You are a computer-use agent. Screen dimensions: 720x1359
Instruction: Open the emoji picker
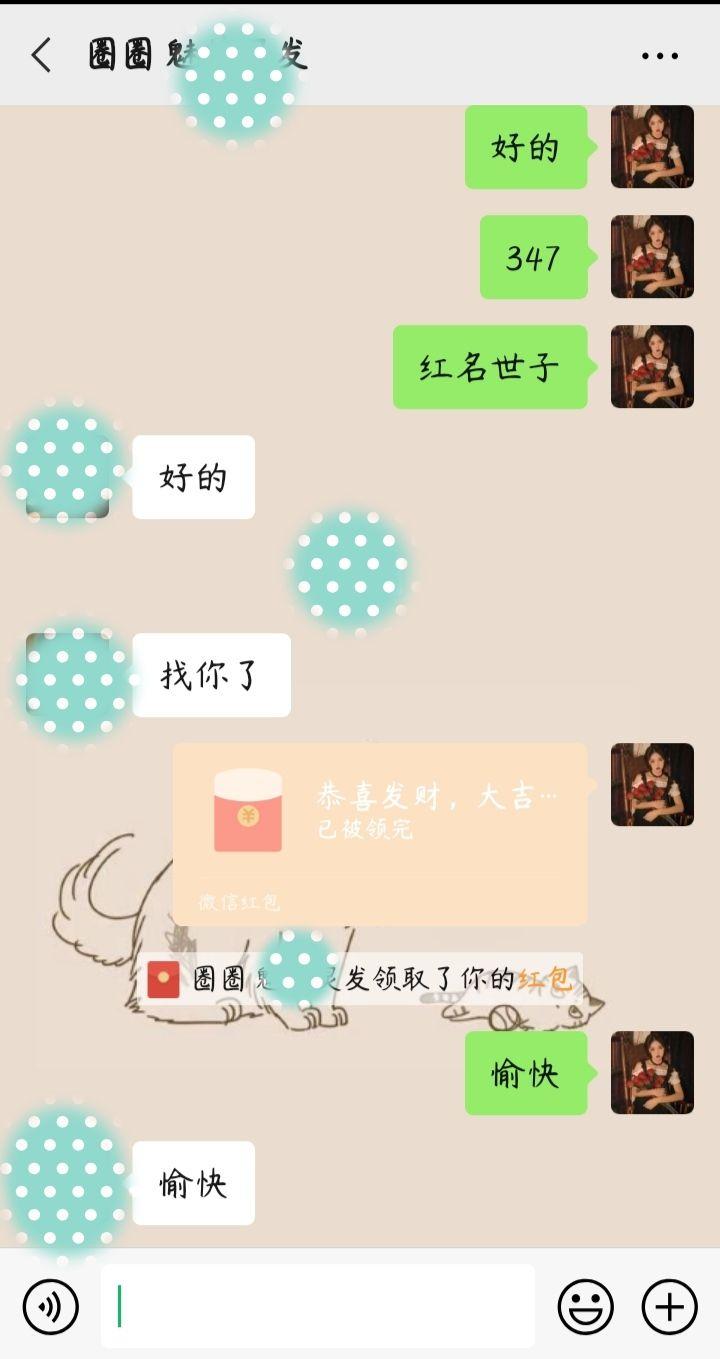pyautogui.click(x=586, y=1306)
